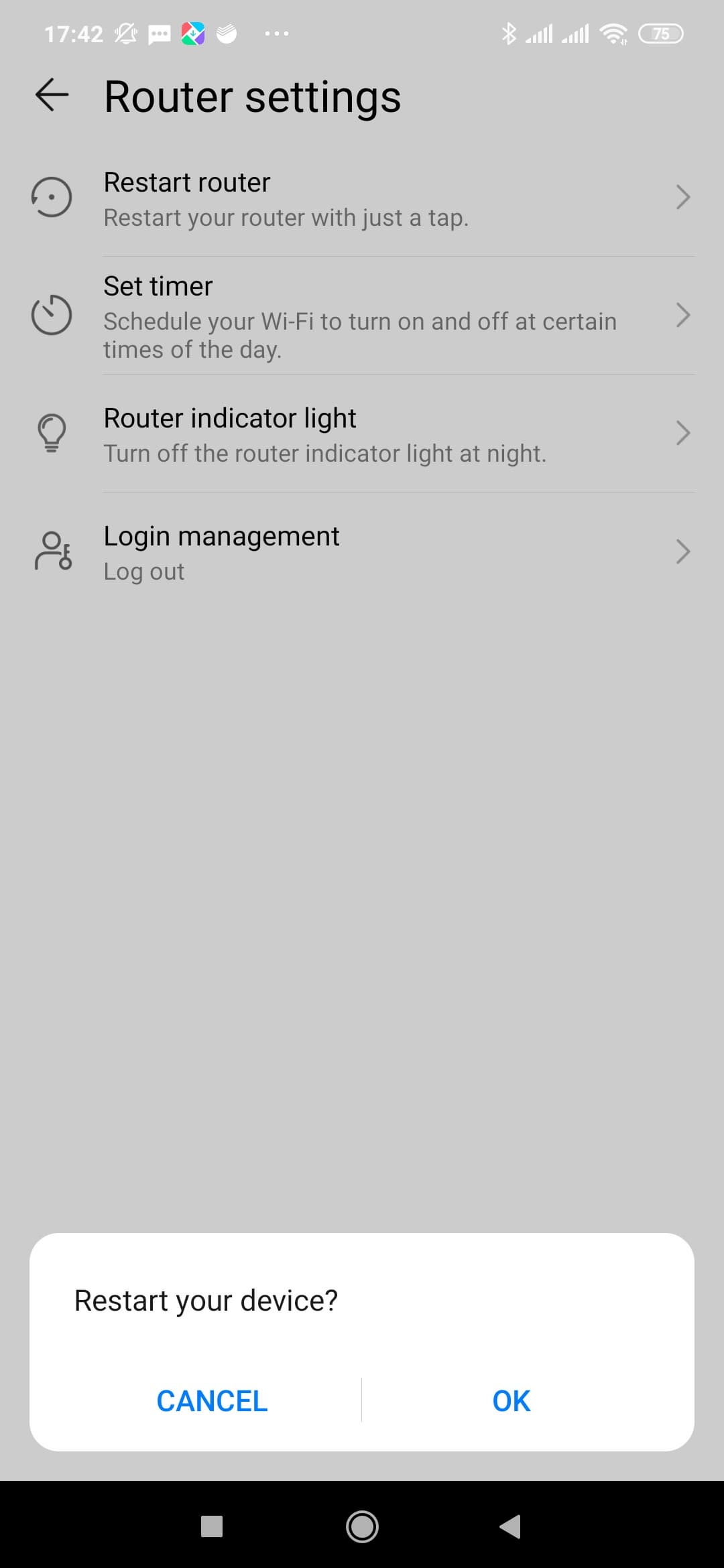
Task: Confirm restart by tapping OK
Action: coord(511,1400)
